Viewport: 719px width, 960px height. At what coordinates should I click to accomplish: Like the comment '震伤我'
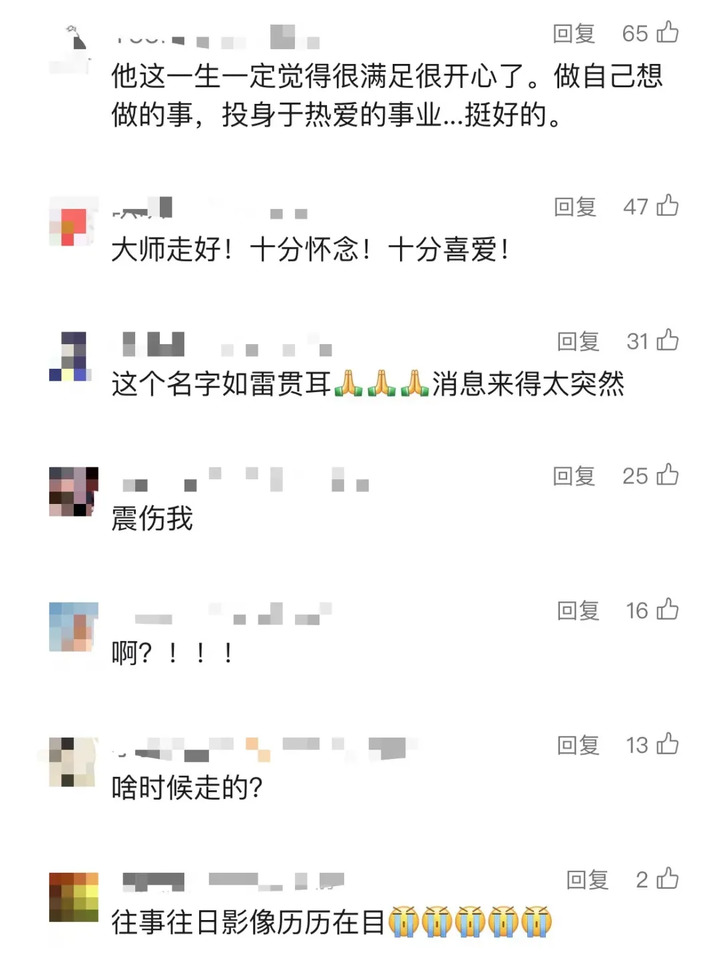click(667, 476)
